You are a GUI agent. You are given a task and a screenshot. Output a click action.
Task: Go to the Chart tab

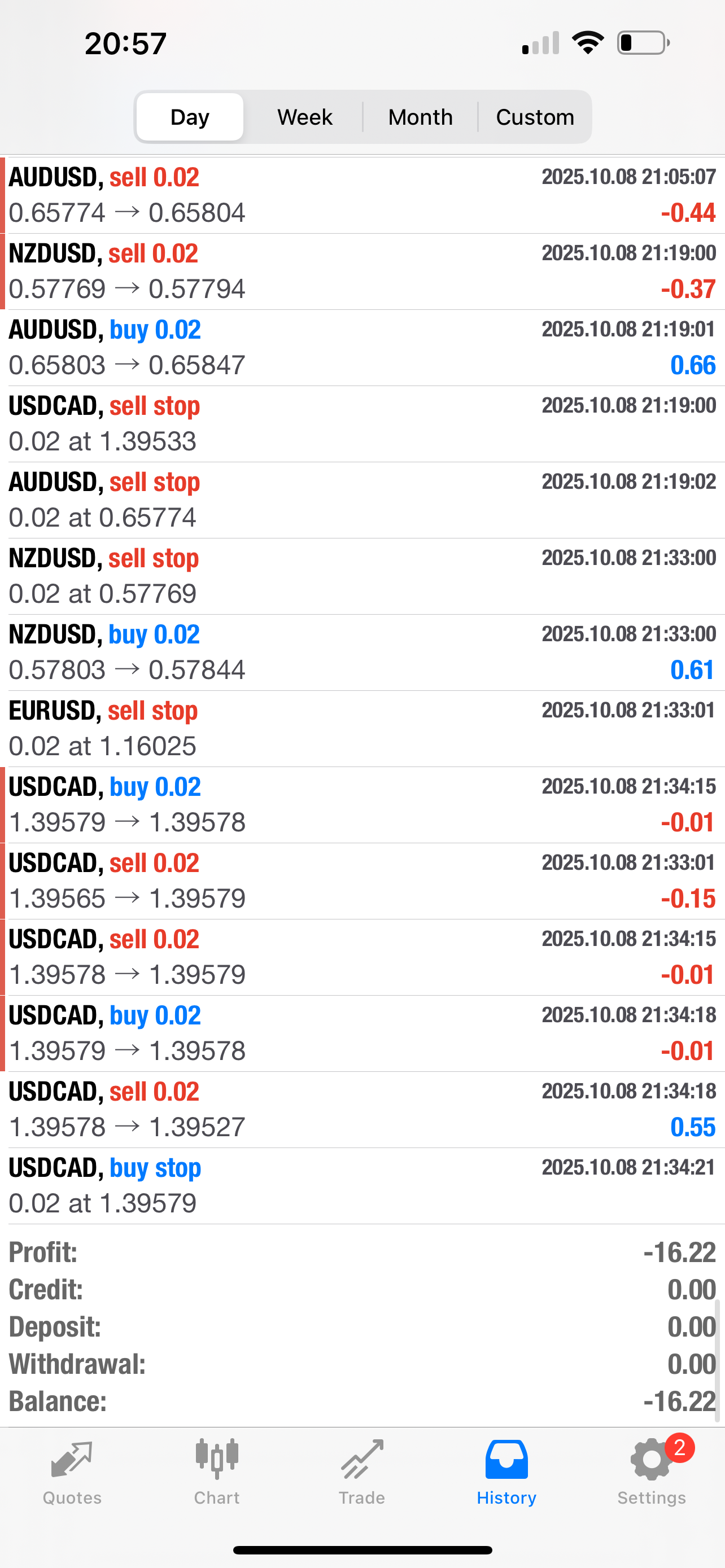click(x=217, y=1472)
